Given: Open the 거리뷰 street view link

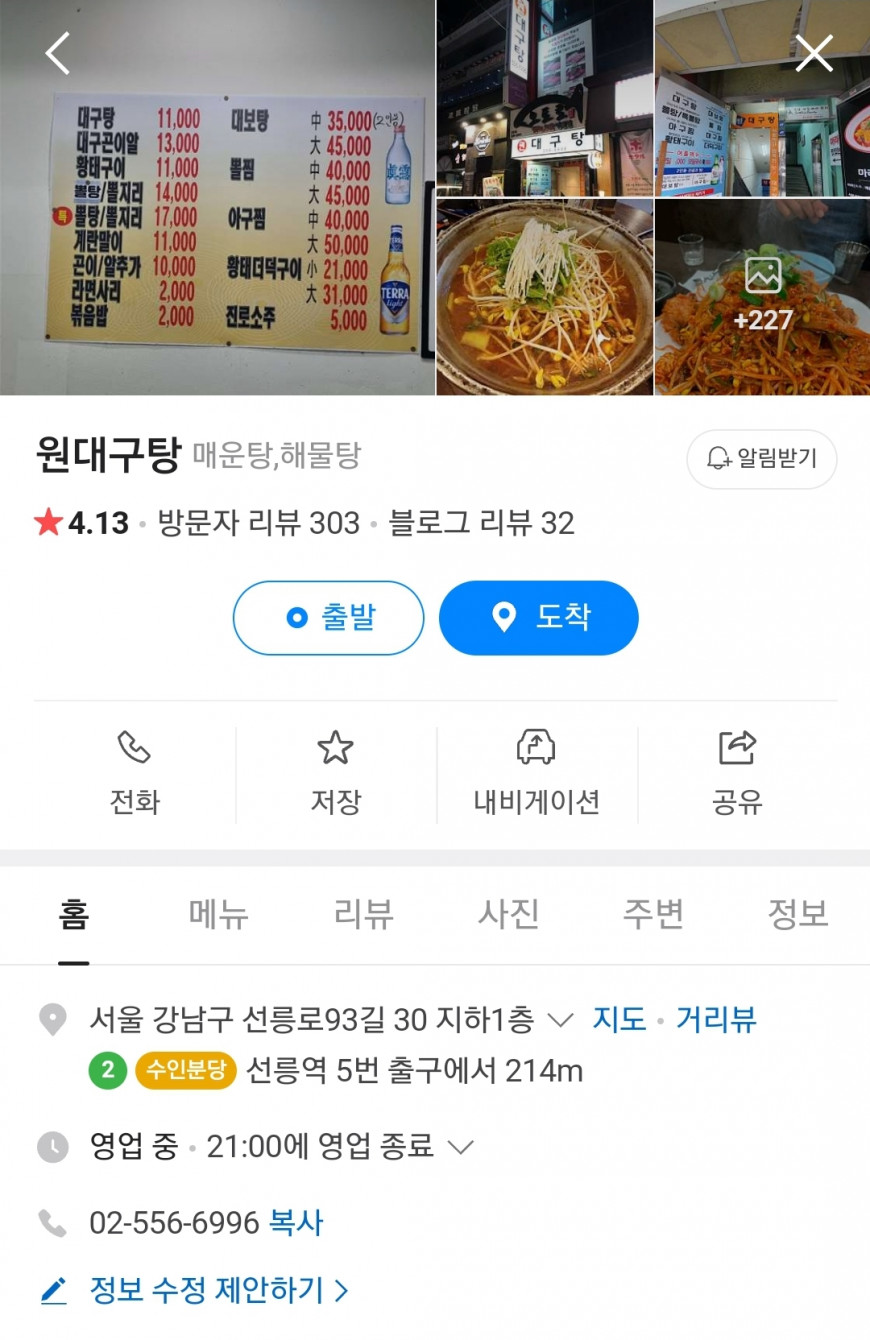Looking at the screenshot, I should point(716,1019).
